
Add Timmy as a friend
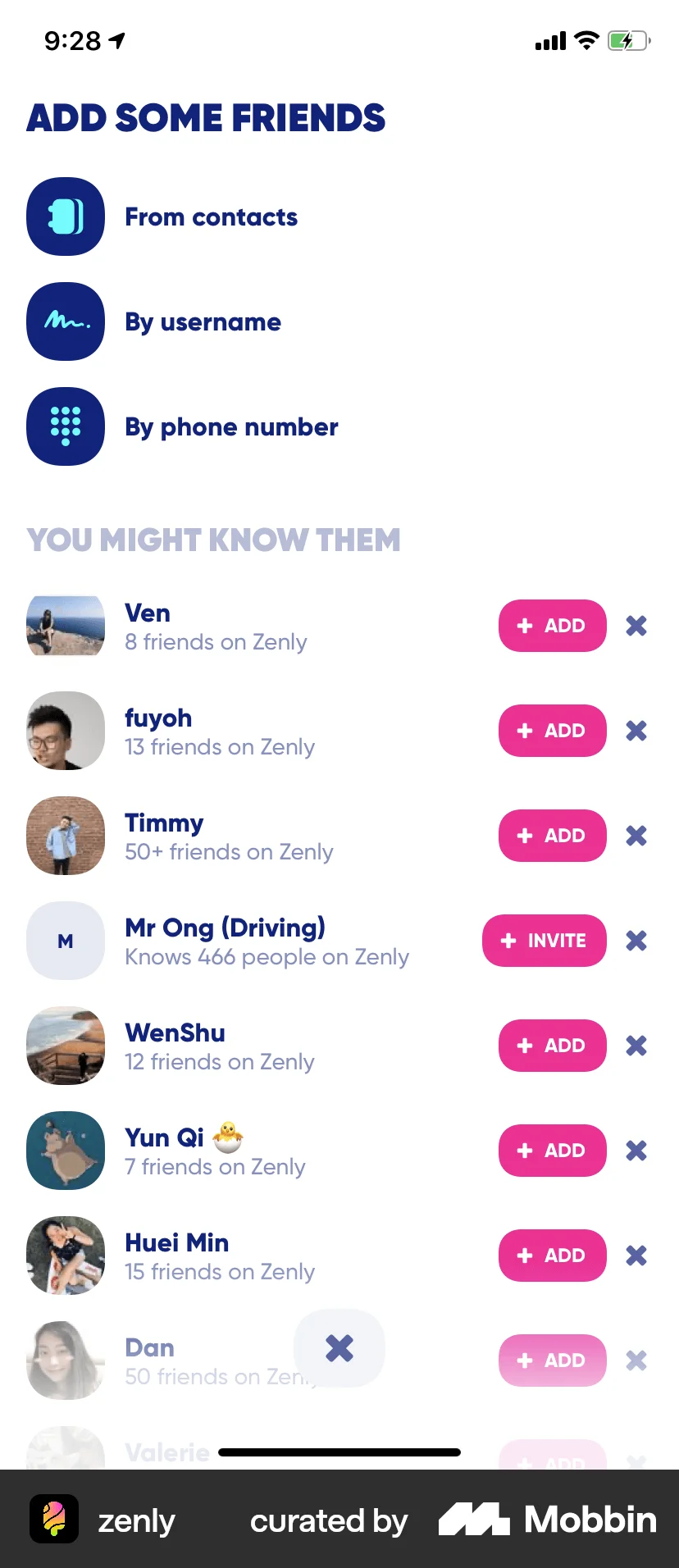coord(552,836)
